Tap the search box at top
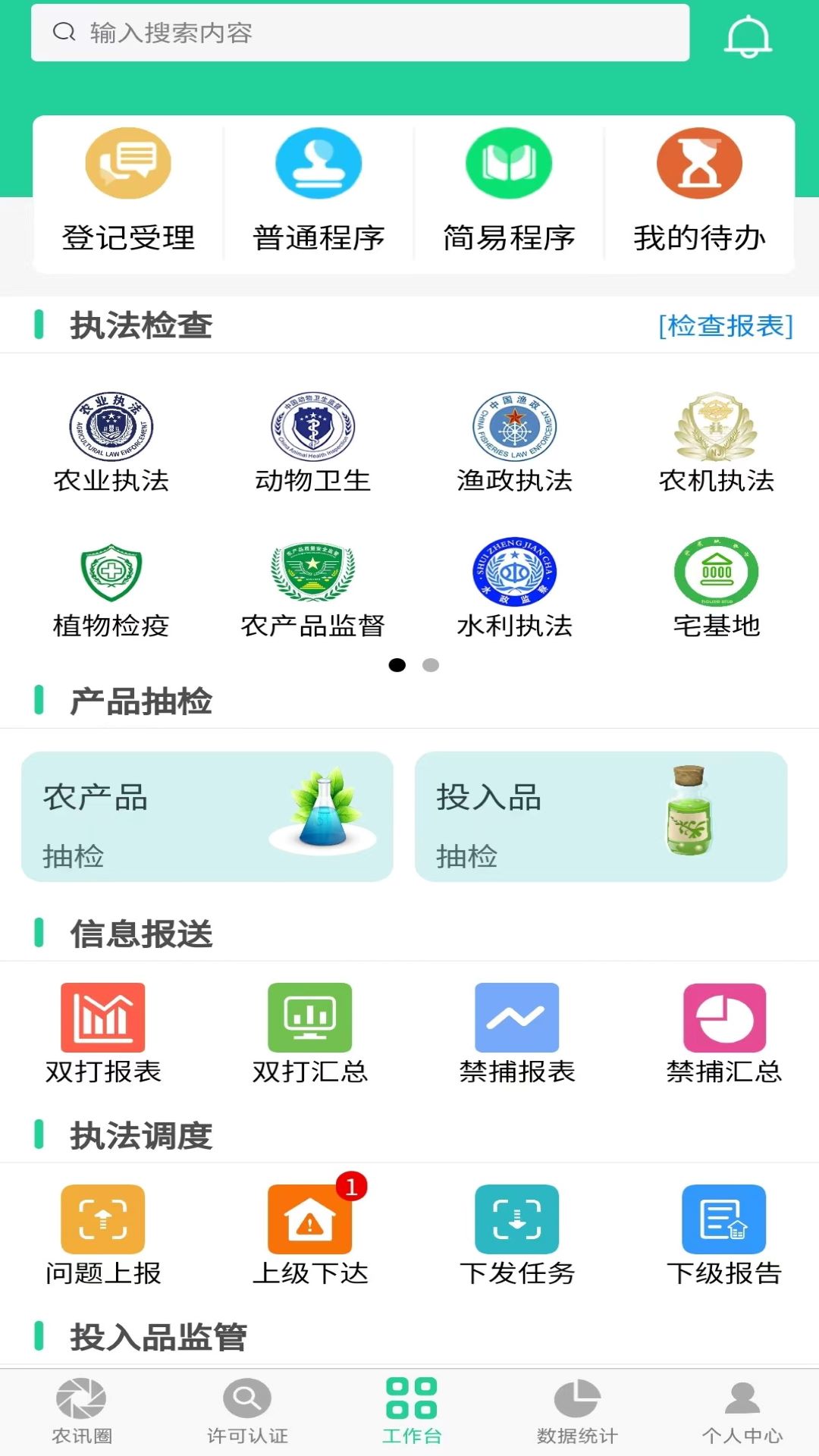The image size is (819, 1456). tap(360, 33)
